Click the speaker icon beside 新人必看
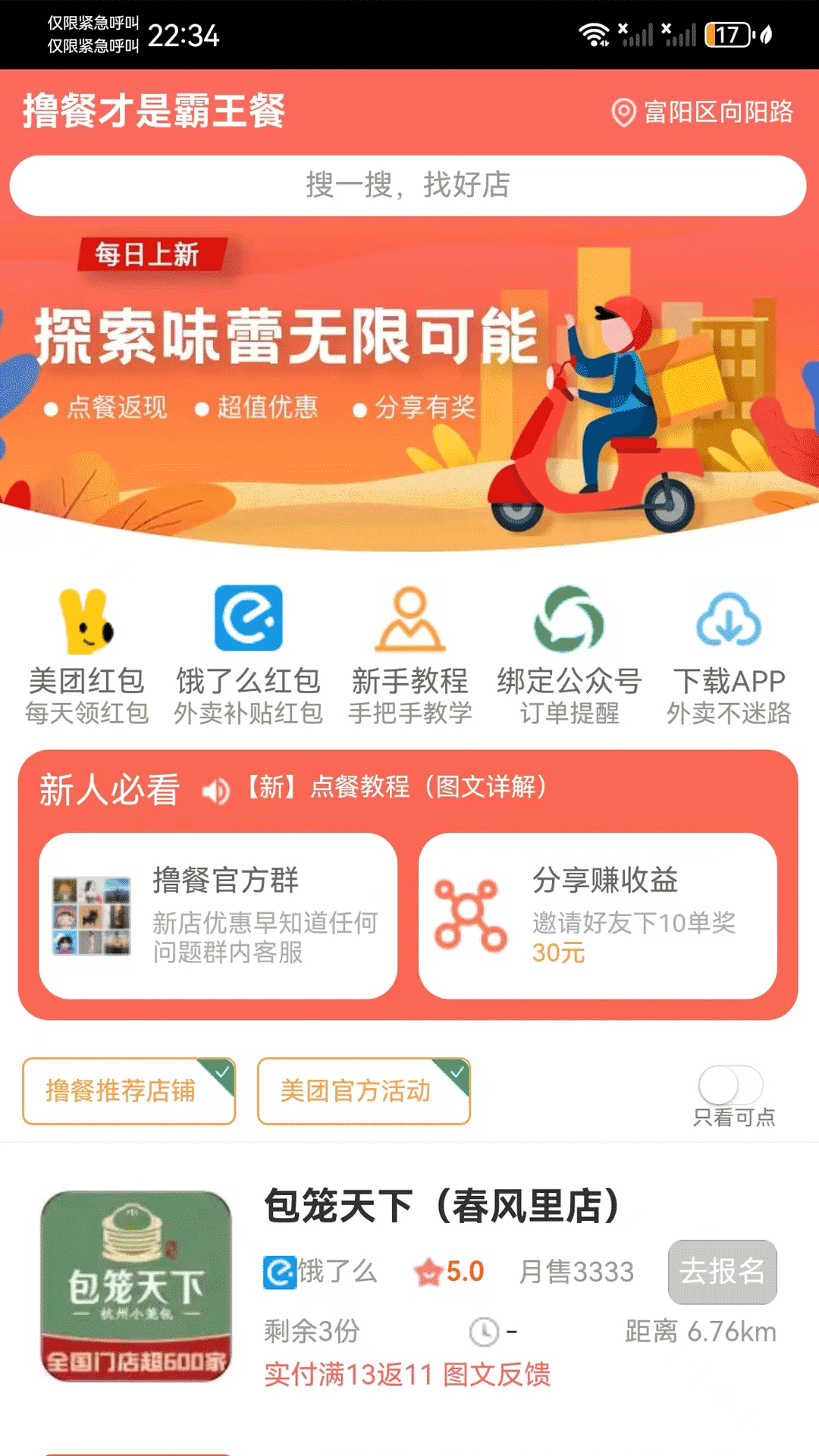The width and height of the screenshot is (819, 1456). point(215,790)
